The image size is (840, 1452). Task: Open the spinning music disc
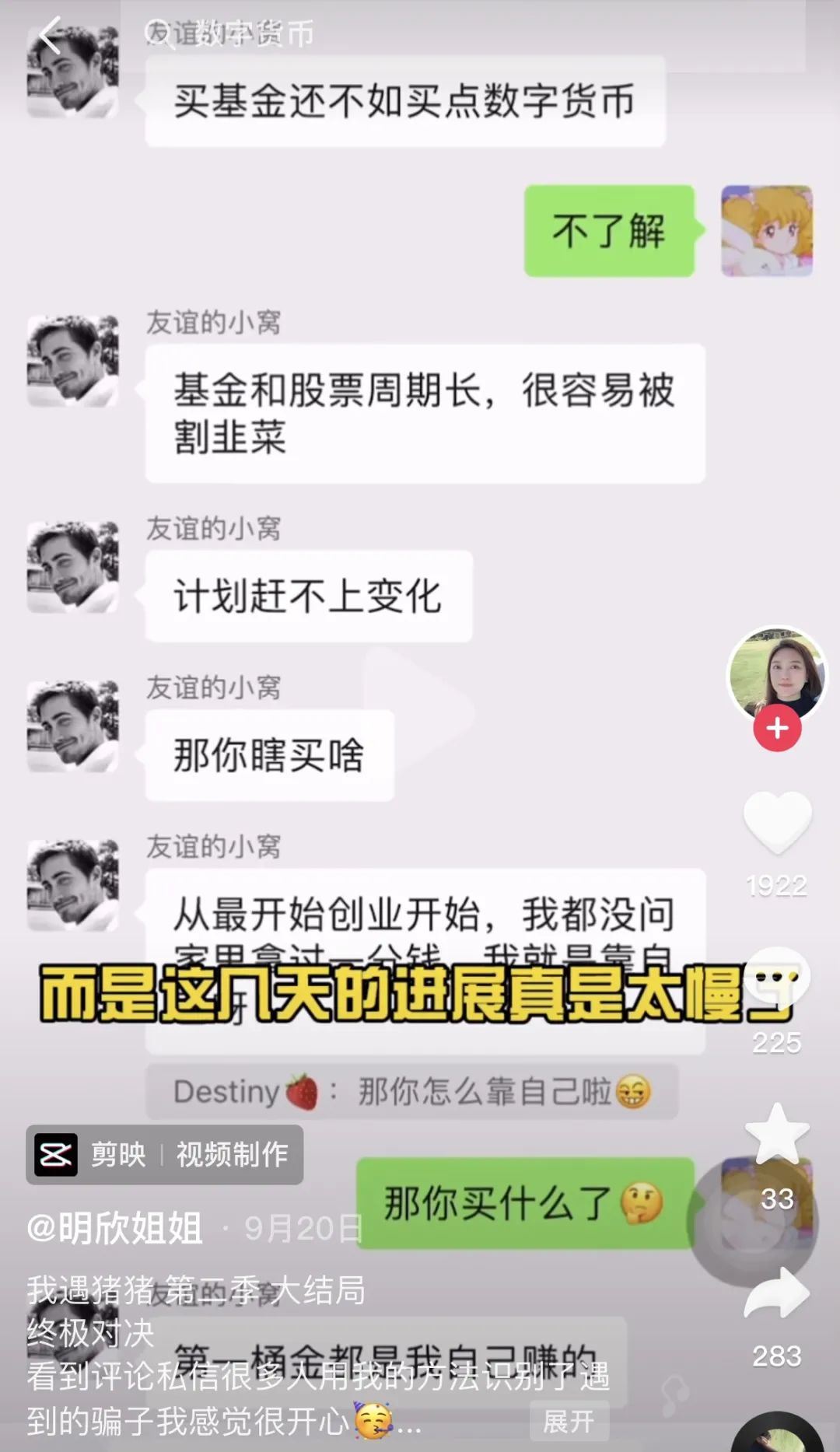pyautogui.click(x=777, y=1435)
